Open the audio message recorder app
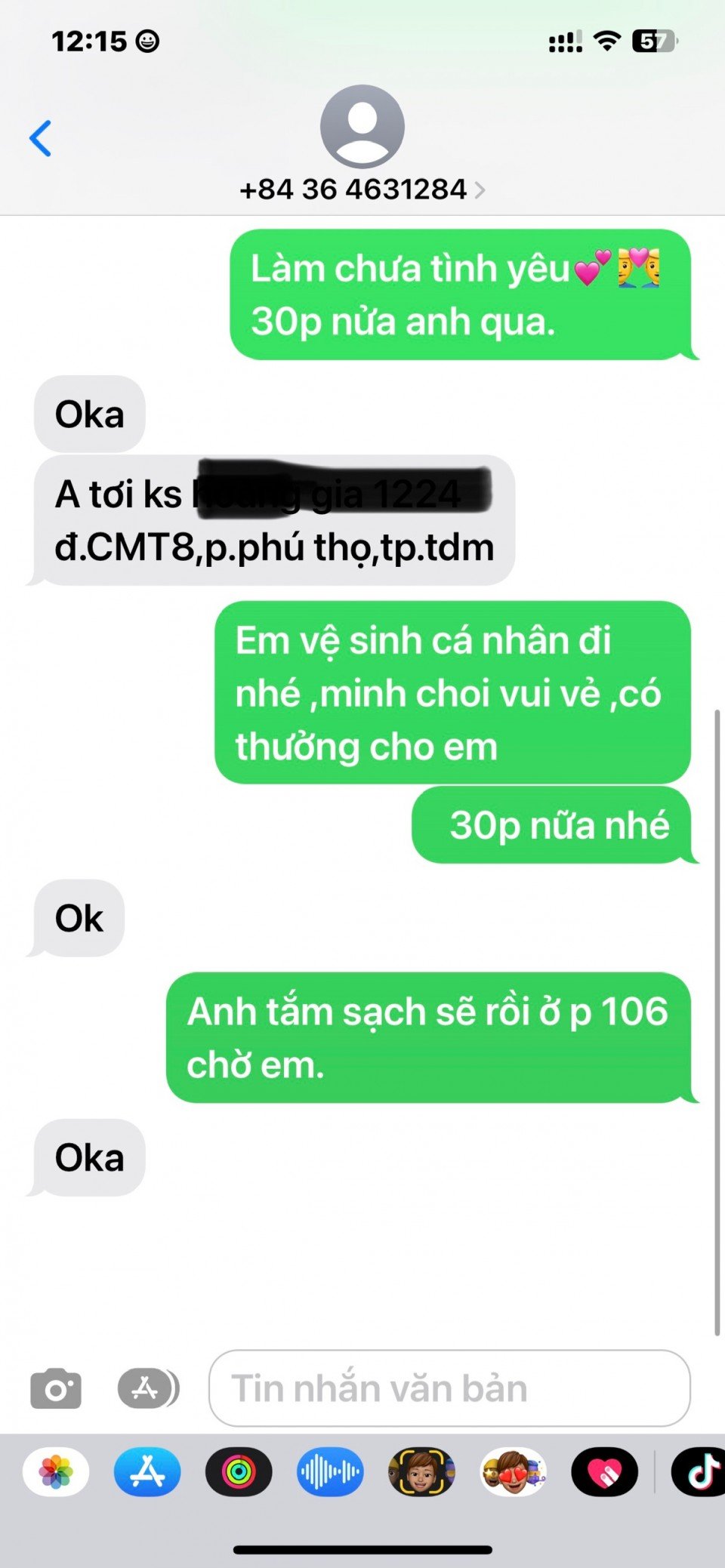 click(x=330, y=1472)
